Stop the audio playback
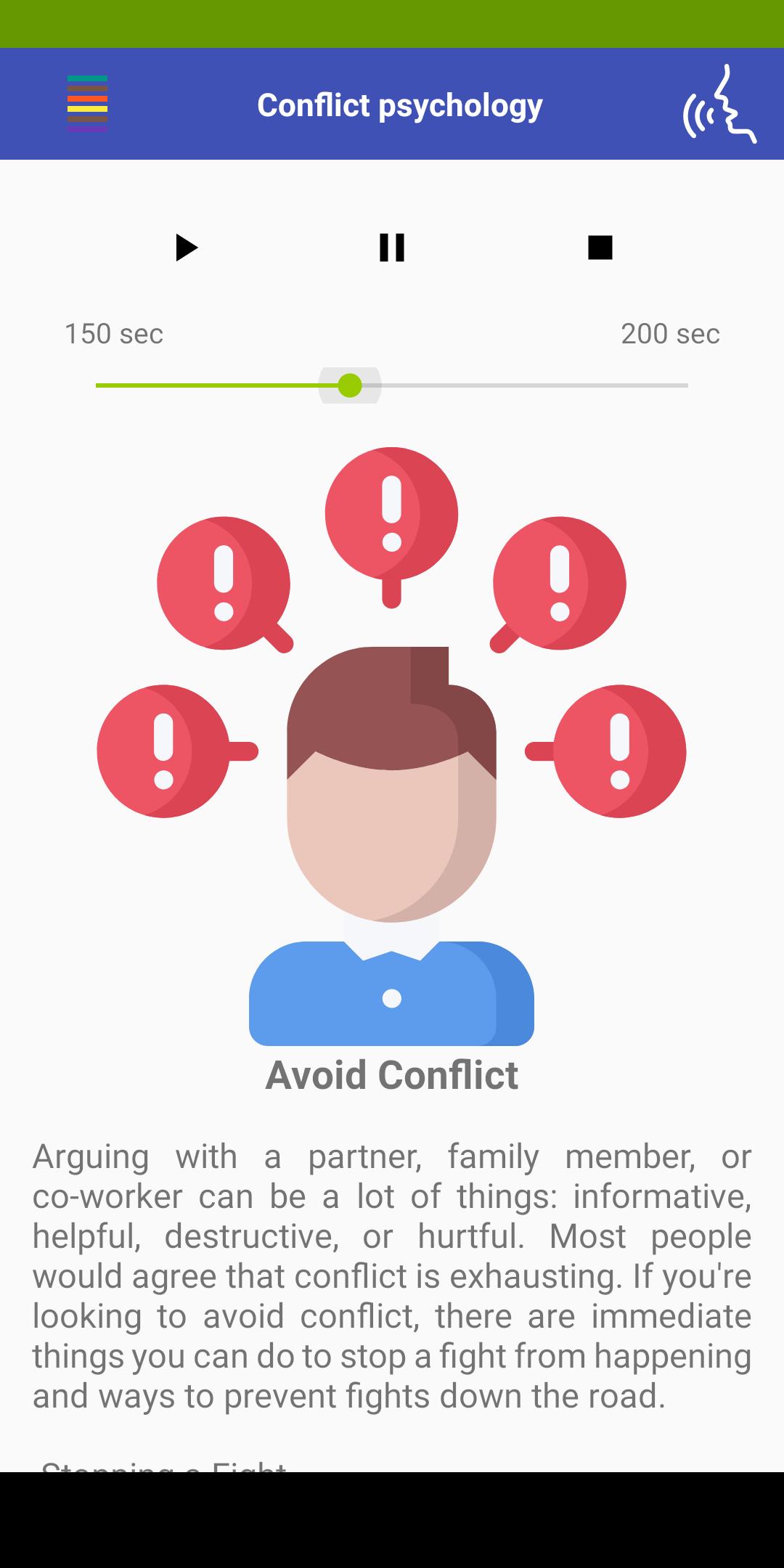 click(x=600, y=248)
